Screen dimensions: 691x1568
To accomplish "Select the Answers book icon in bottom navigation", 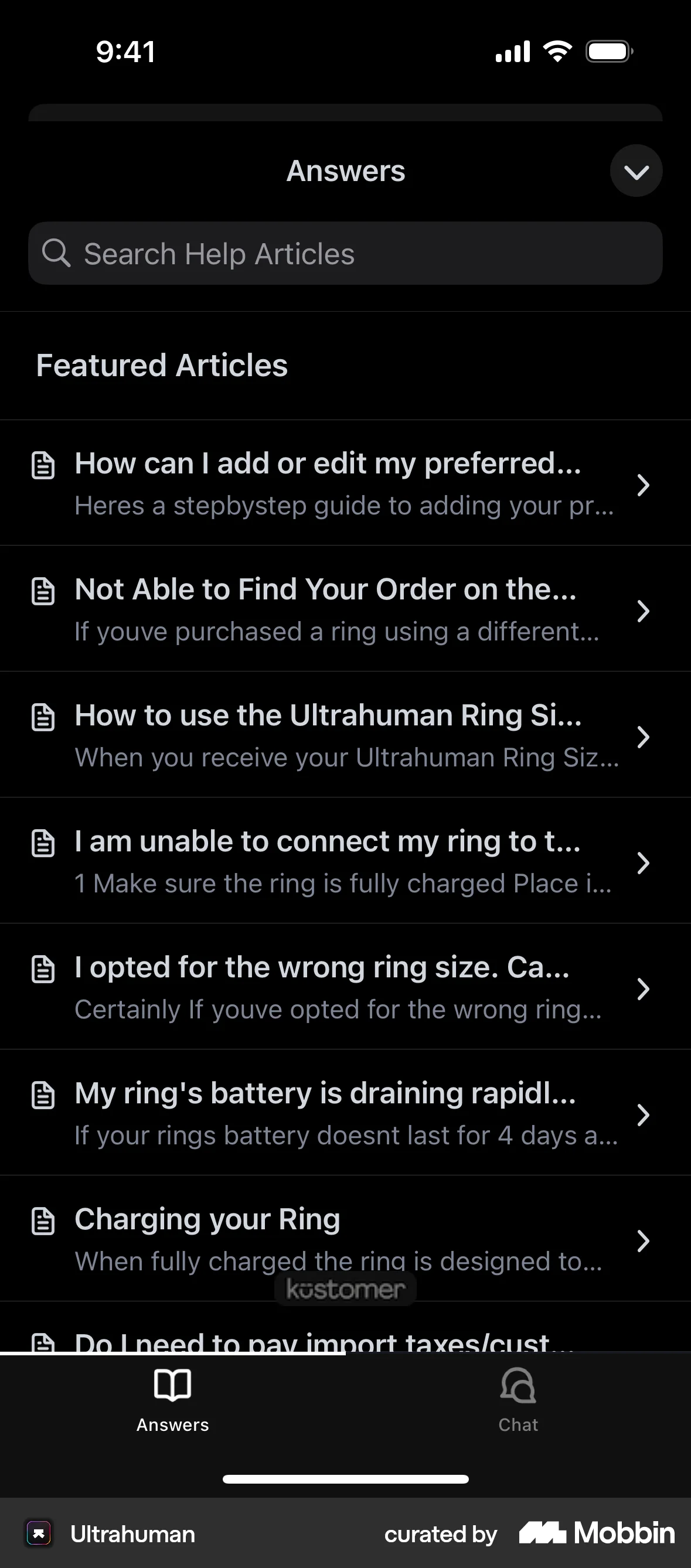I will pos(172,1386).
